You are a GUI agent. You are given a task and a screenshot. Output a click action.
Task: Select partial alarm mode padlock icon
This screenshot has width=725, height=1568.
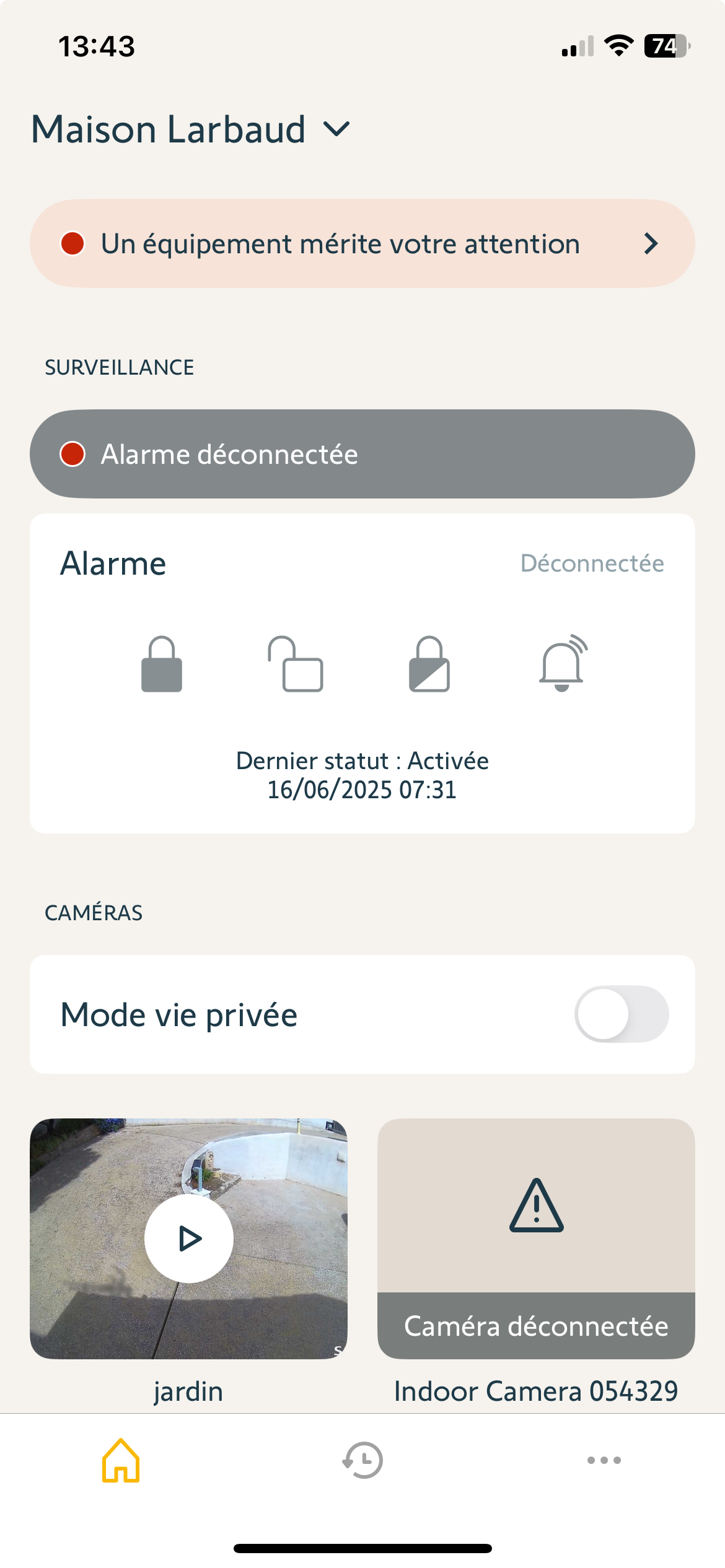(x=429, y=664)
